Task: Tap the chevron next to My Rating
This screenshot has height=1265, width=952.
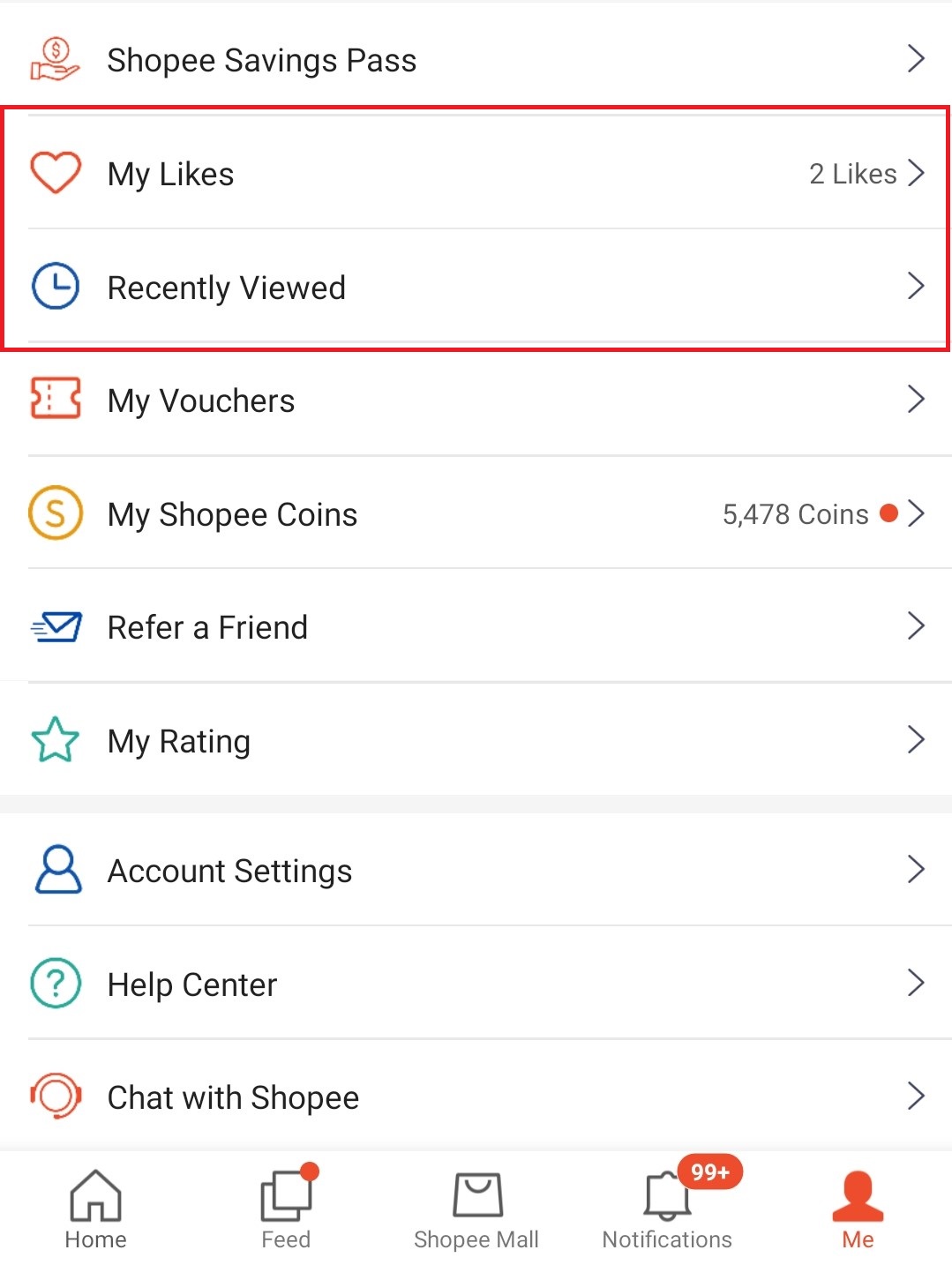Action: click(915, 740)
